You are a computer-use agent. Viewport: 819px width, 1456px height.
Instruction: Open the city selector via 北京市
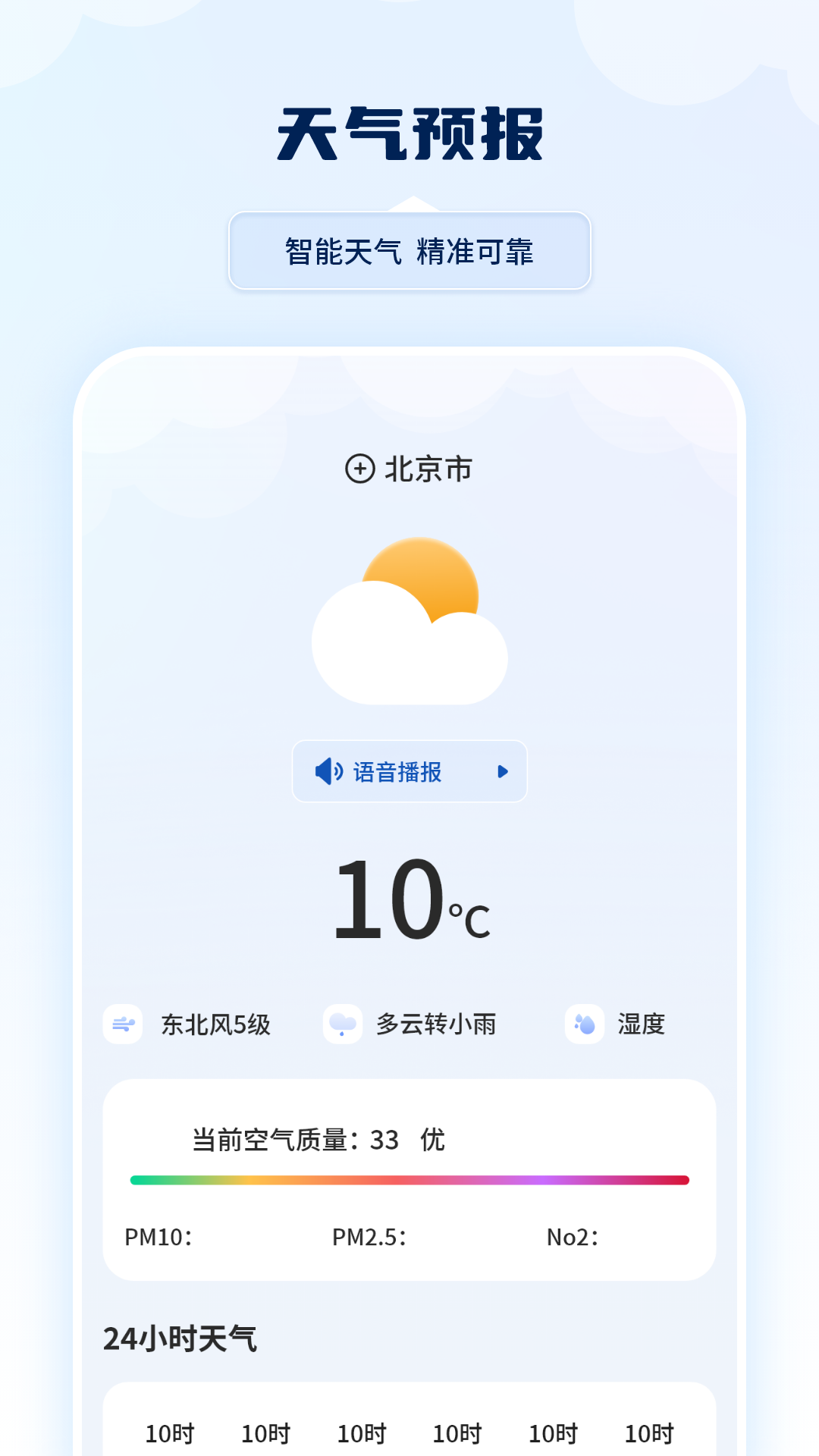[x=427, y=469]
